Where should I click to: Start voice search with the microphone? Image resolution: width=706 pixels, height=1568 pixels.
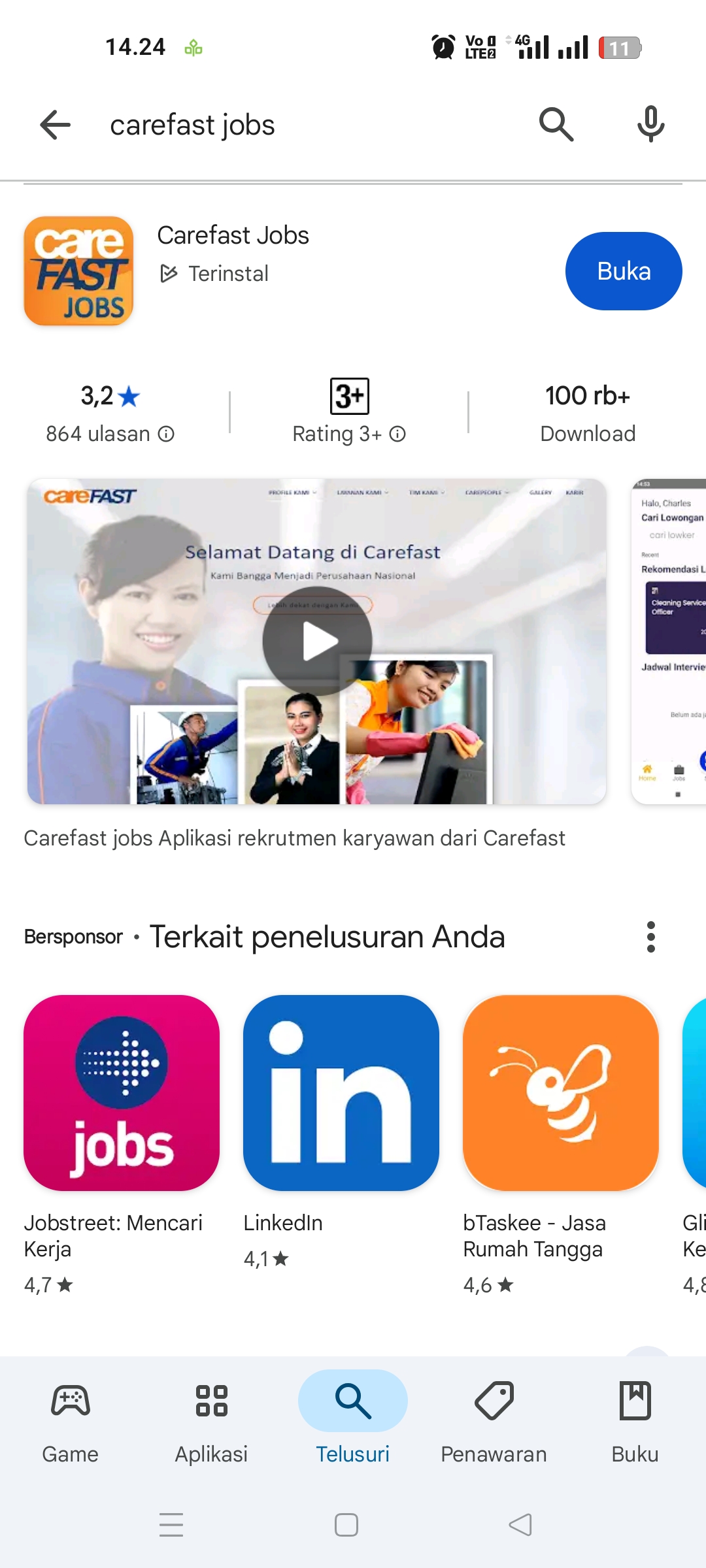(x=650, y=124)
